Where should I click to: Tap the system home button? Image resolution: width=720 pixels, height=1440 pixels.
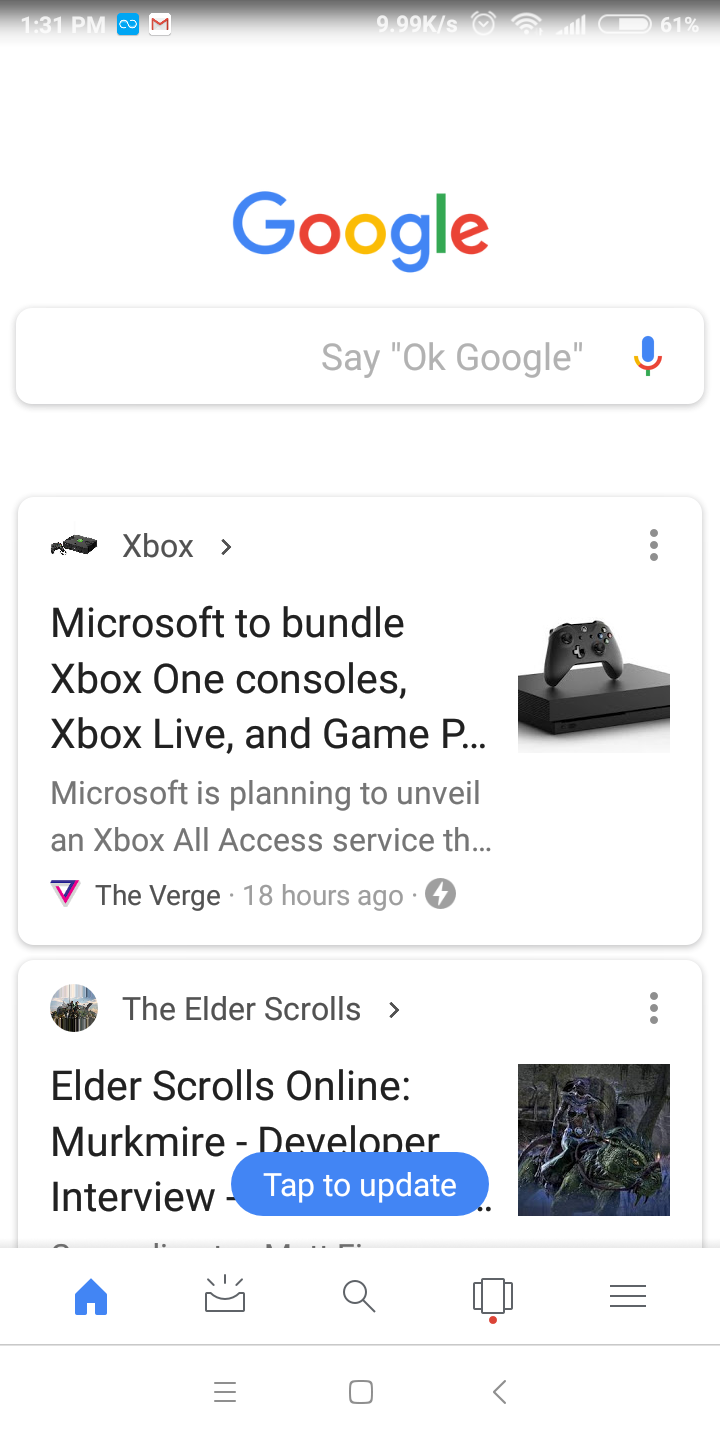361,1391
